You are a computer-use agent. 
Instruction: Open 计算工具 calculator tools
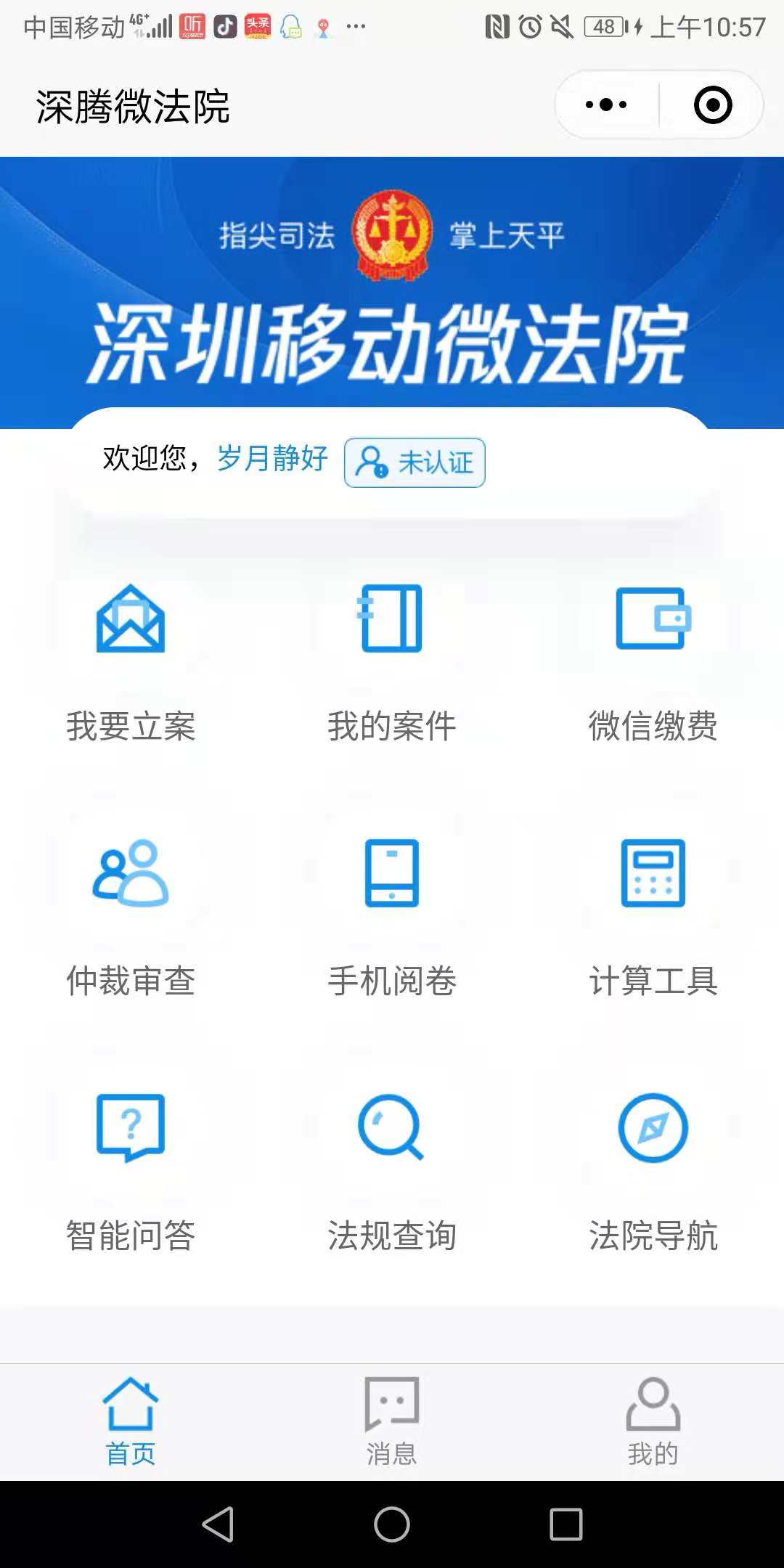[x=653, y=916]
